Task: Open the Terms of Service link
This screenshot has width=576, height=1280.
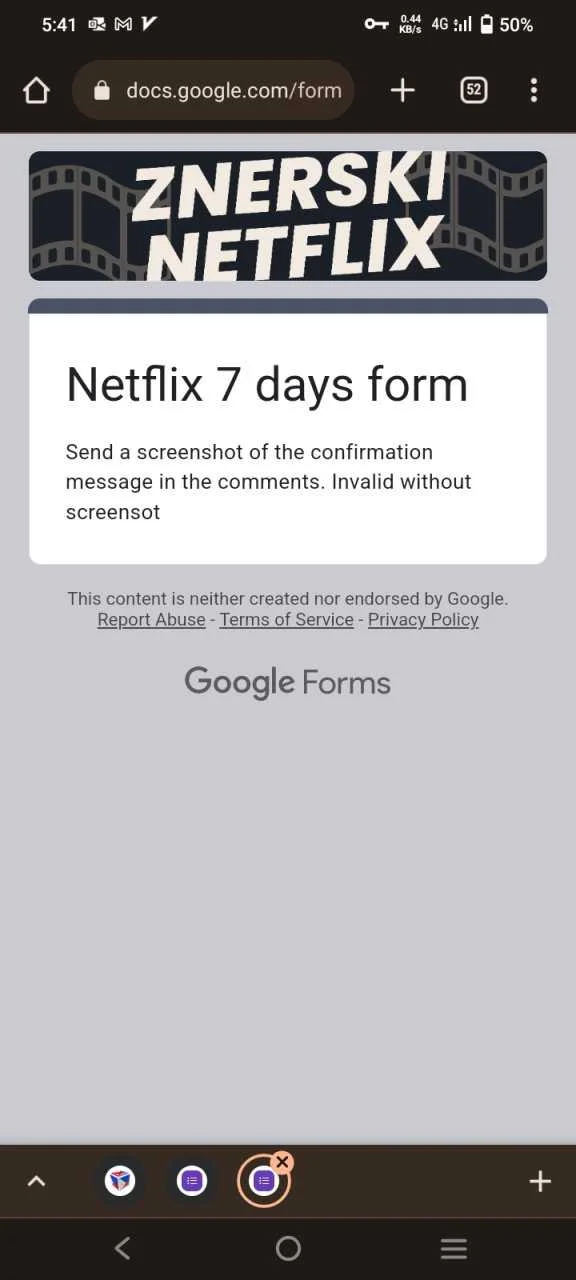Action: pyautogui.click(x=287, y=620)
